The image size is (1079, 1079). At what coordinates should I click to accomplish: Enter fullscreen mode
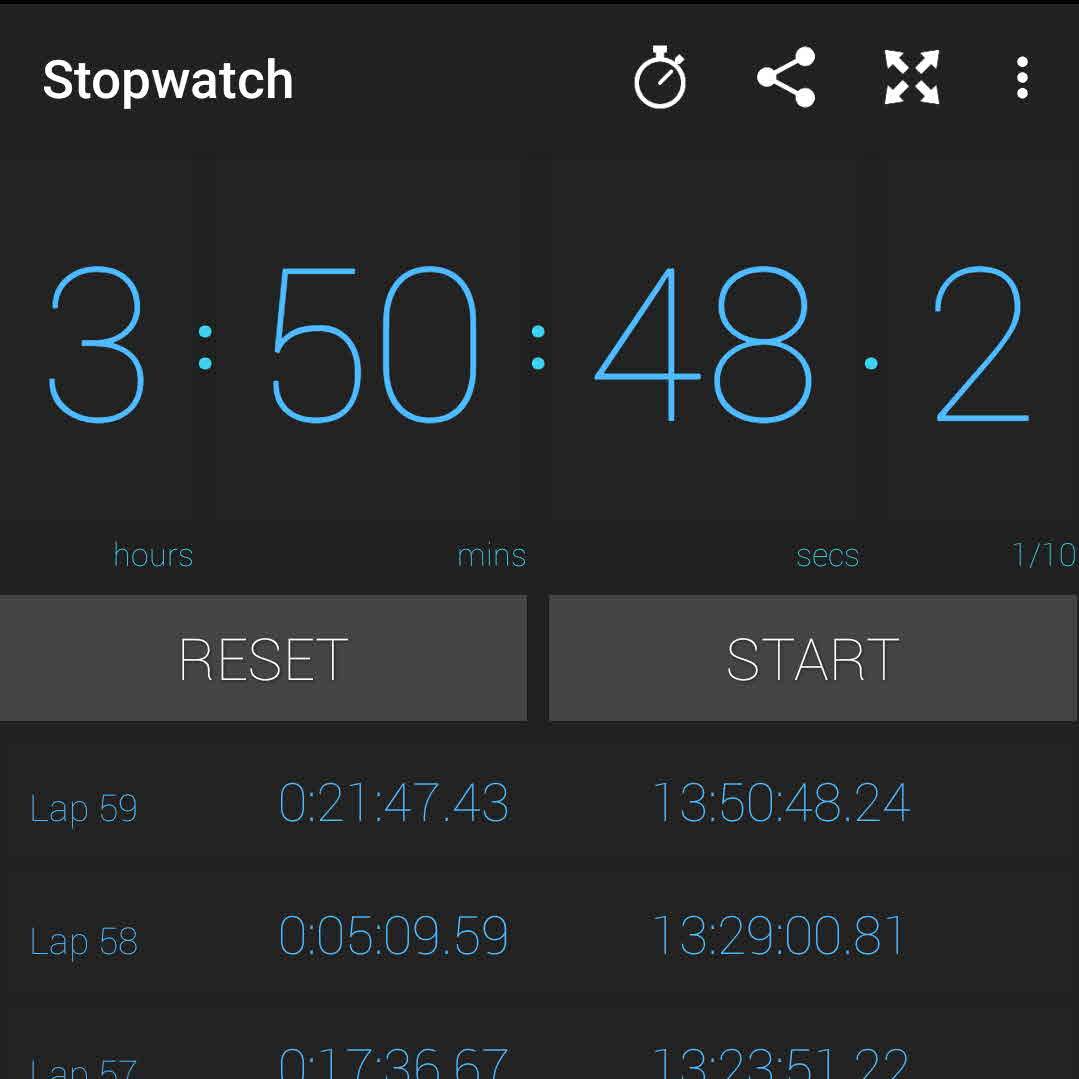coord(912,78)
